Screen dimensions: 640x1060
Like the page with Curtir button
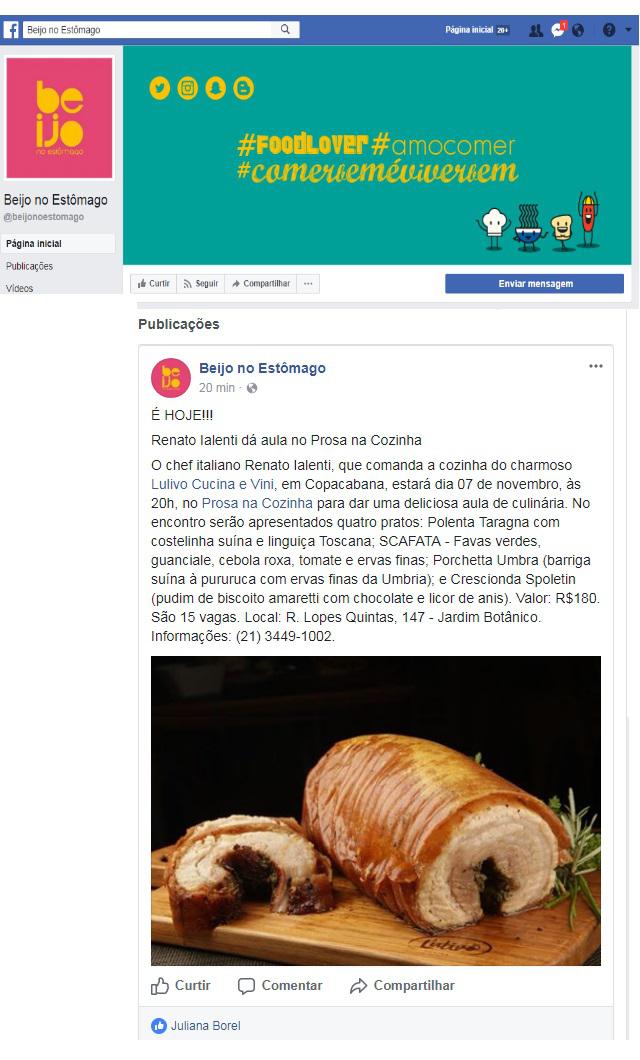click(x=153, y=284)
